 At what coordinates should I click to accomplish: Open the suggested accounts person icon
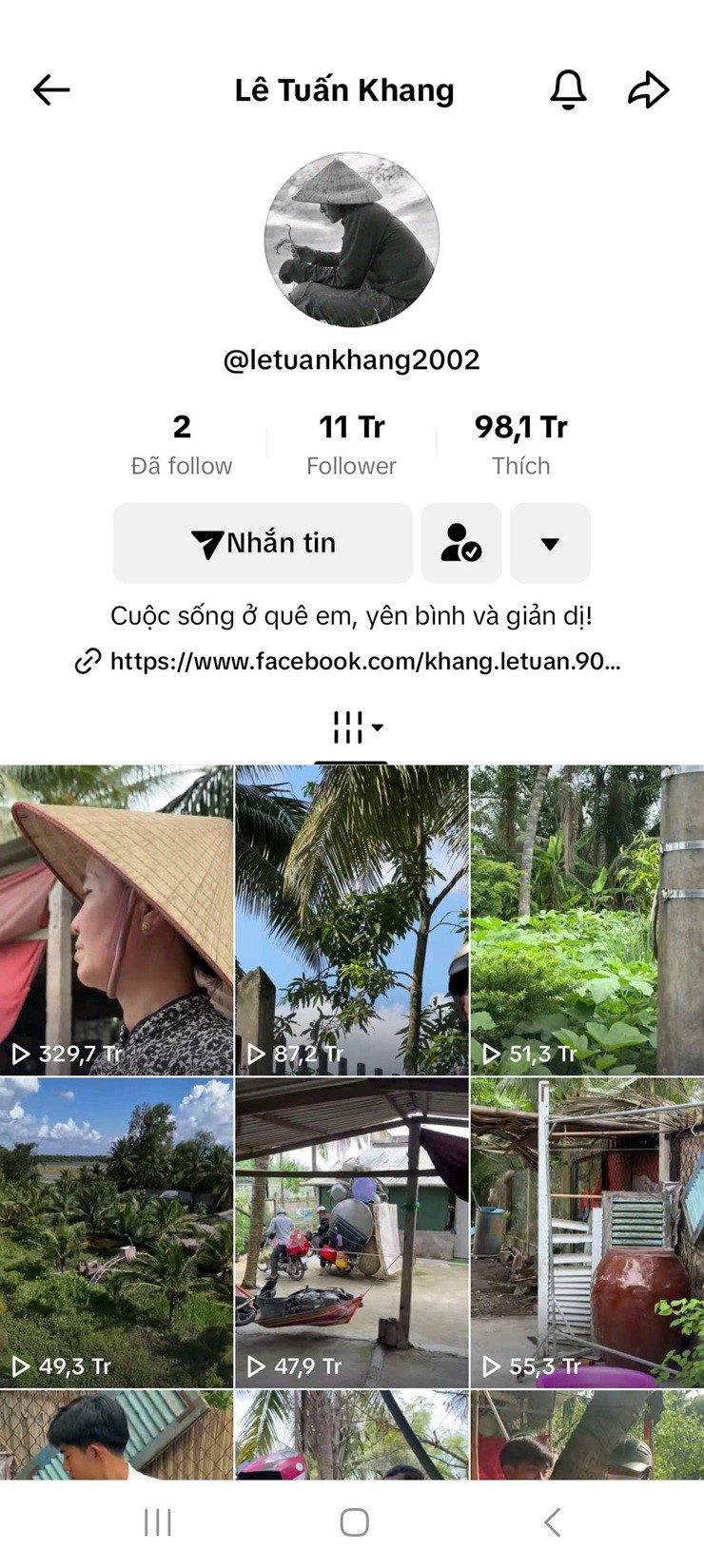[x=461, y=543]
